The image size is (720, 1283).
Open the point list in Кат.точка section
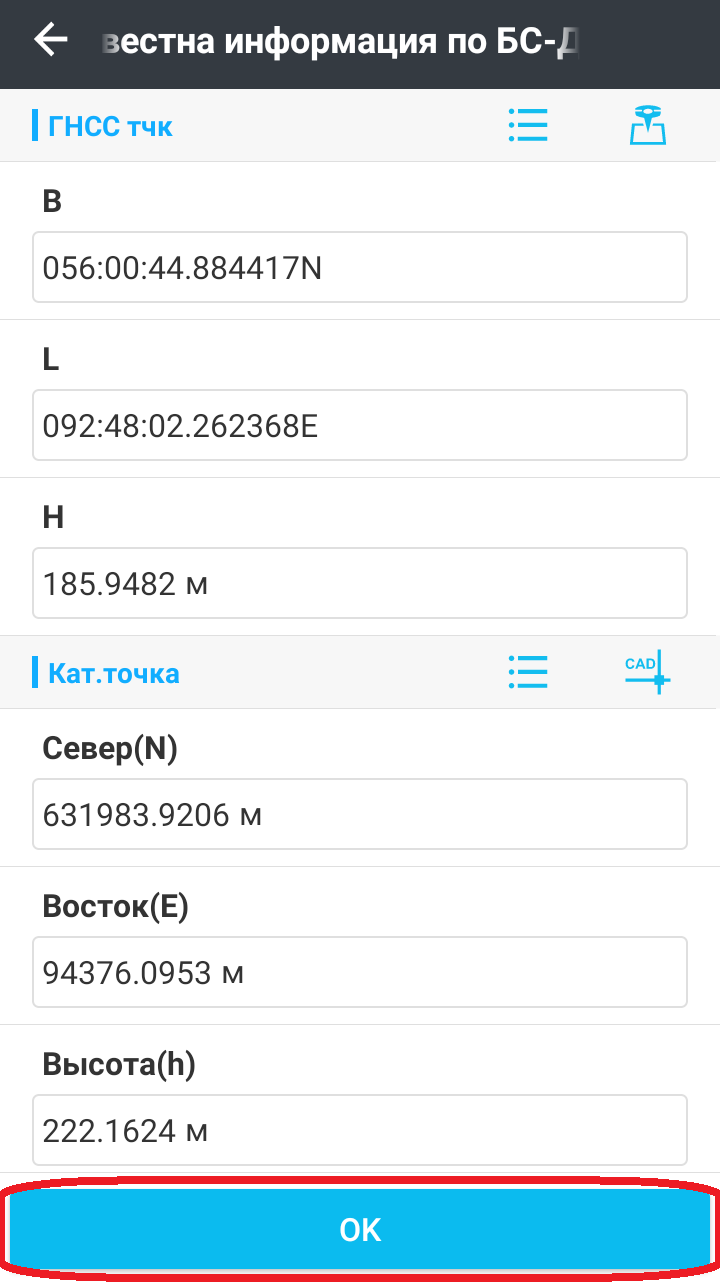point(527,672)
